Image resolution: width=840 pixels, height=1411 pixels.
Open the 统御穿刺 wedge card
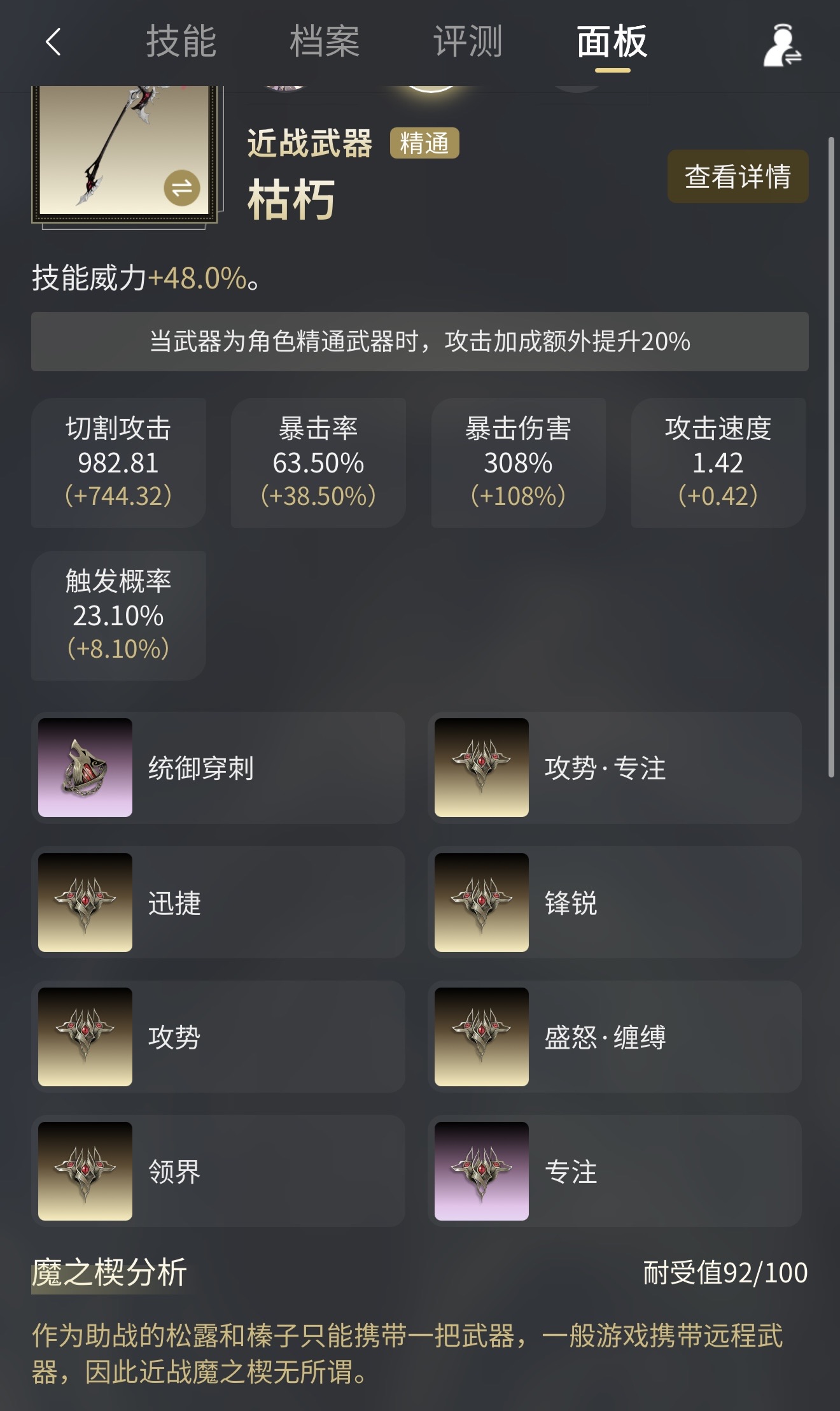click(218, 768)
